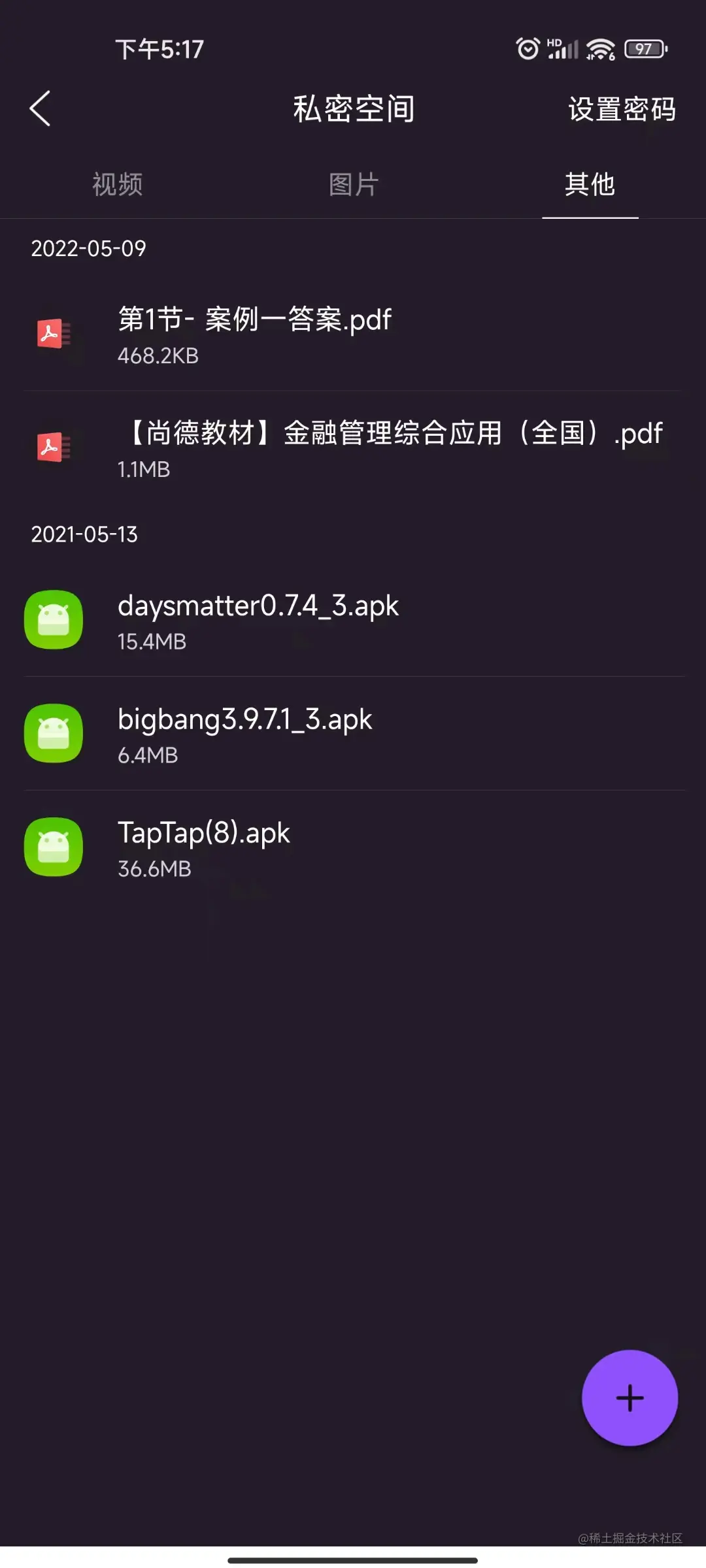The width and height of the screenshot is (706, 1568).
Task: Tap 设置密码 to set a password
Action: click(x=622, y=110)
